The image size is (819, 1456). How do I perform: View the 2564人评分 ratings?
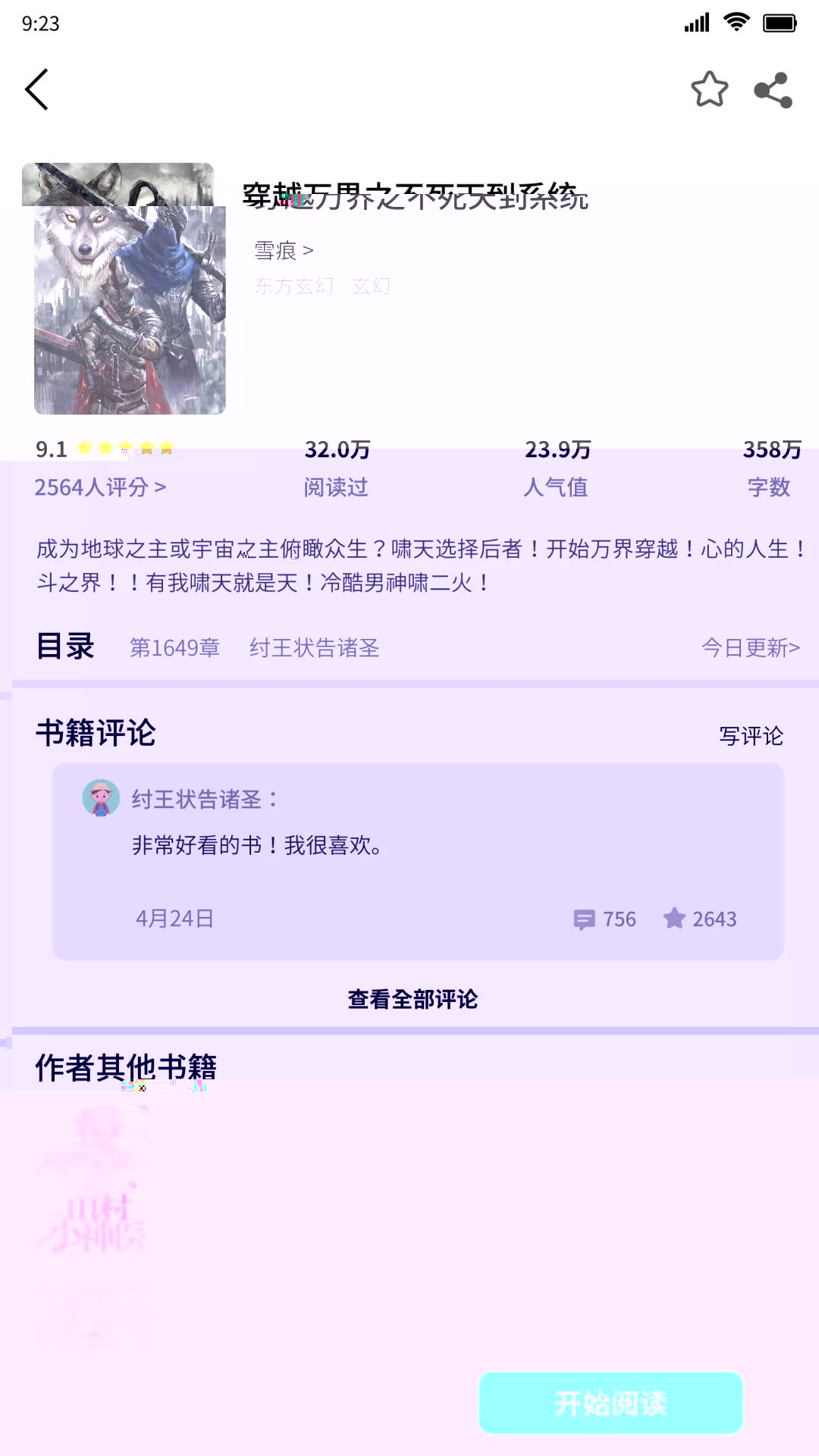(x=100, y=487)
